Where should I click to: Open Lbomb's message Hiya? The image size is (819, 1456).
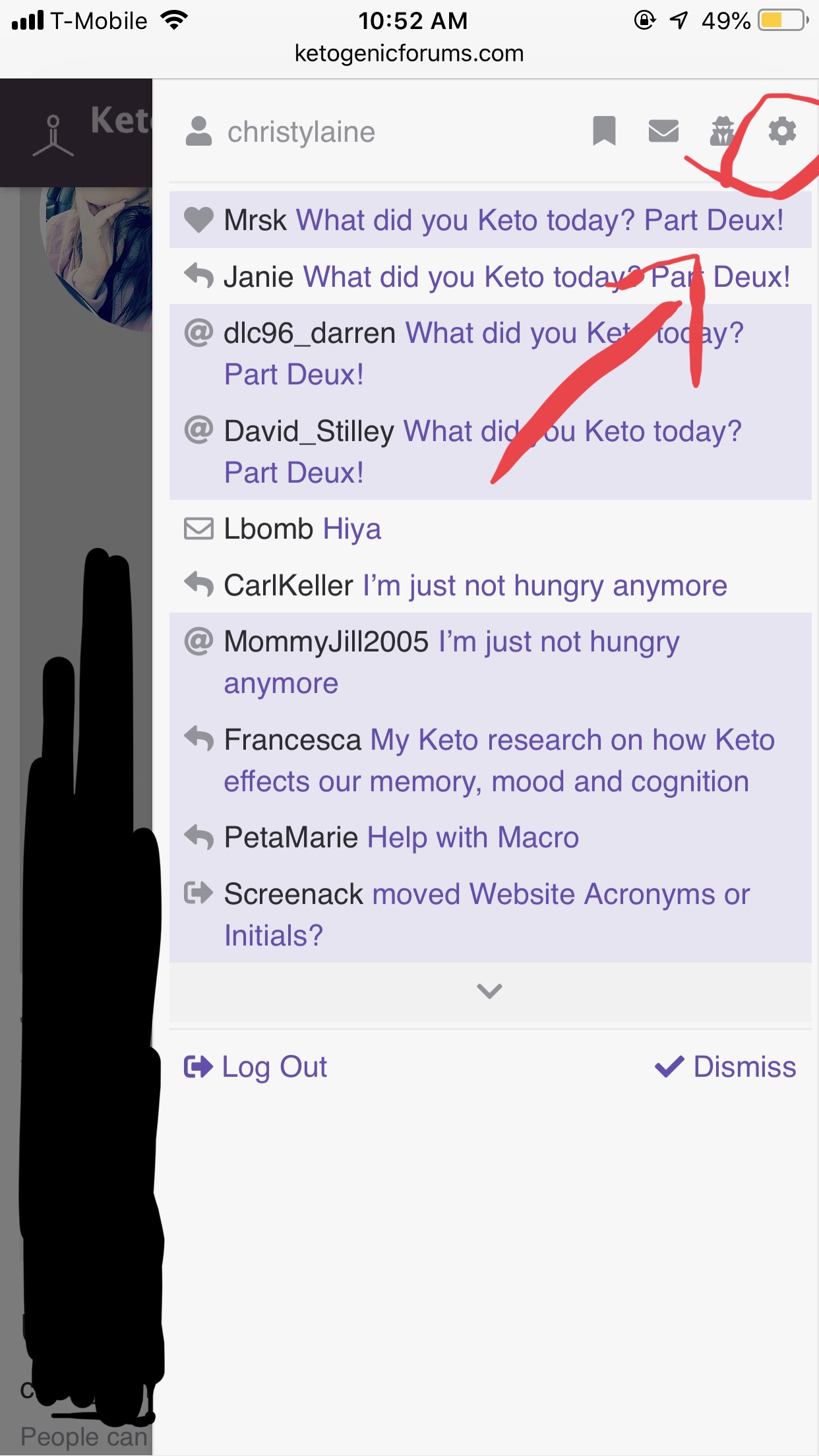[x=490, y=528]
